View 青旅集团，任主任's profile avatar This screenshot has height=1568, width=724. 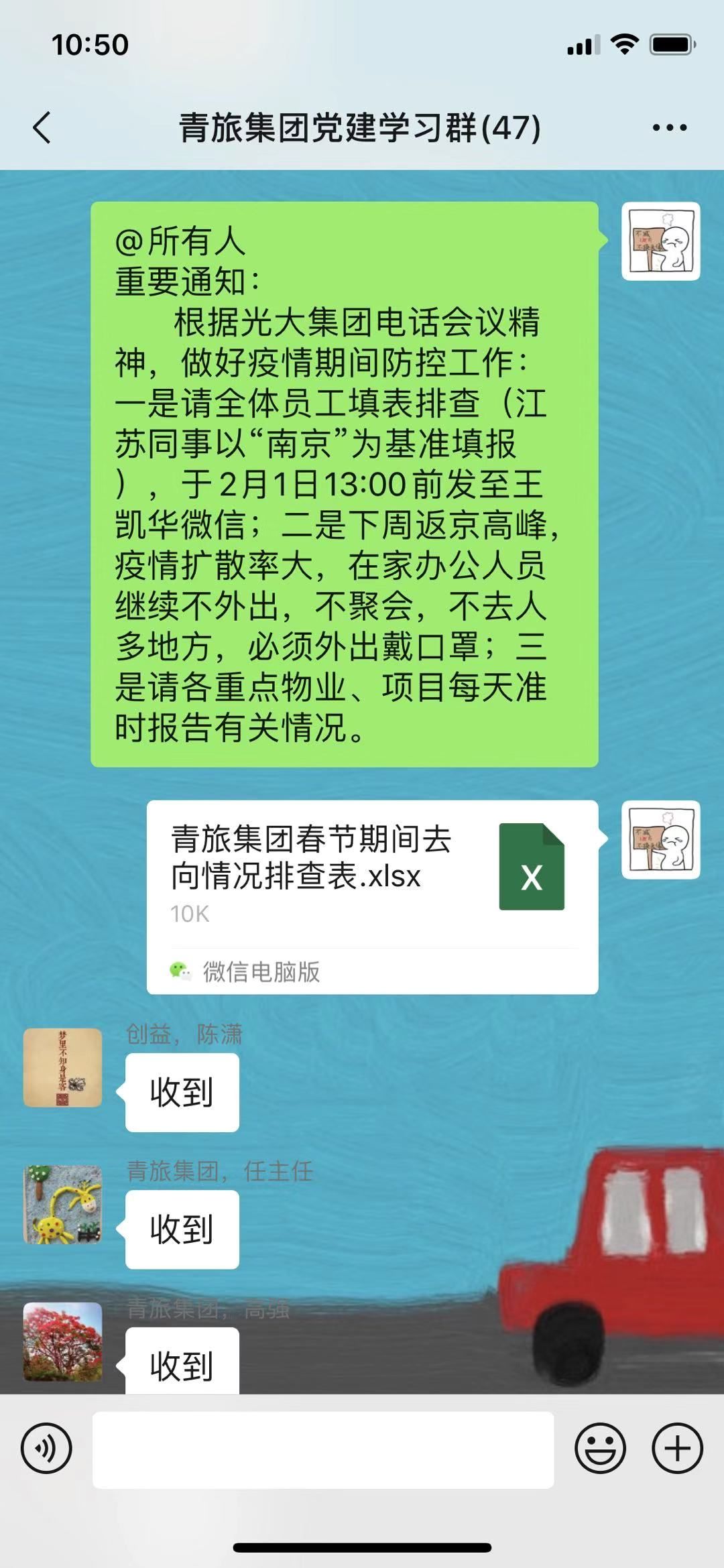coord(63,1205)
